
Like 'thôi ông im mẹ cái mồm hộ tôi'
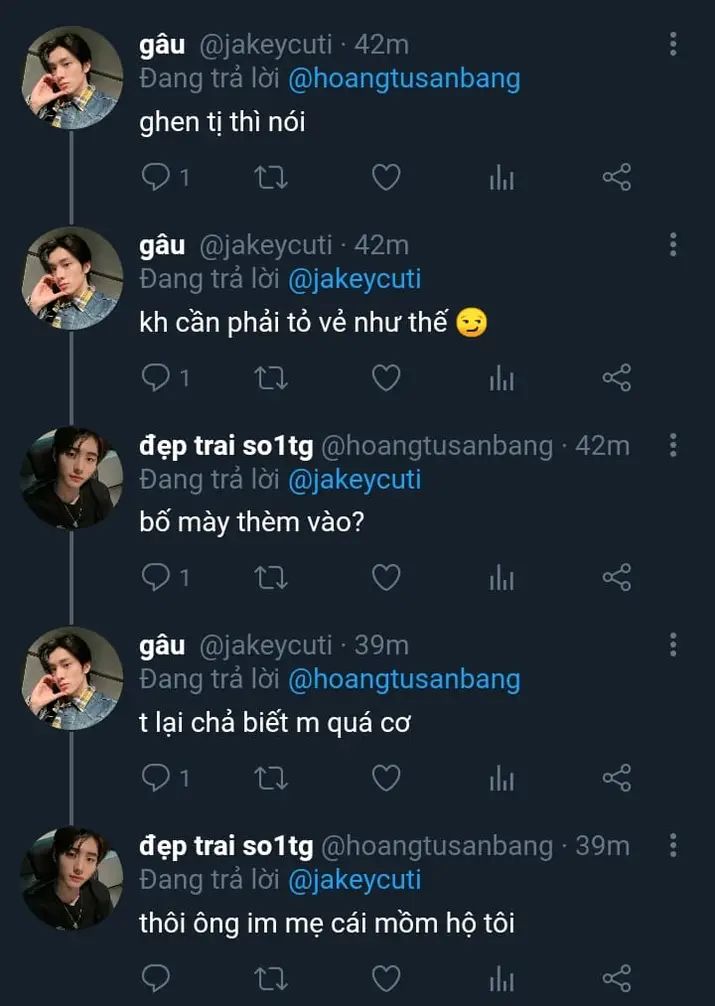(x=386, y=978)
